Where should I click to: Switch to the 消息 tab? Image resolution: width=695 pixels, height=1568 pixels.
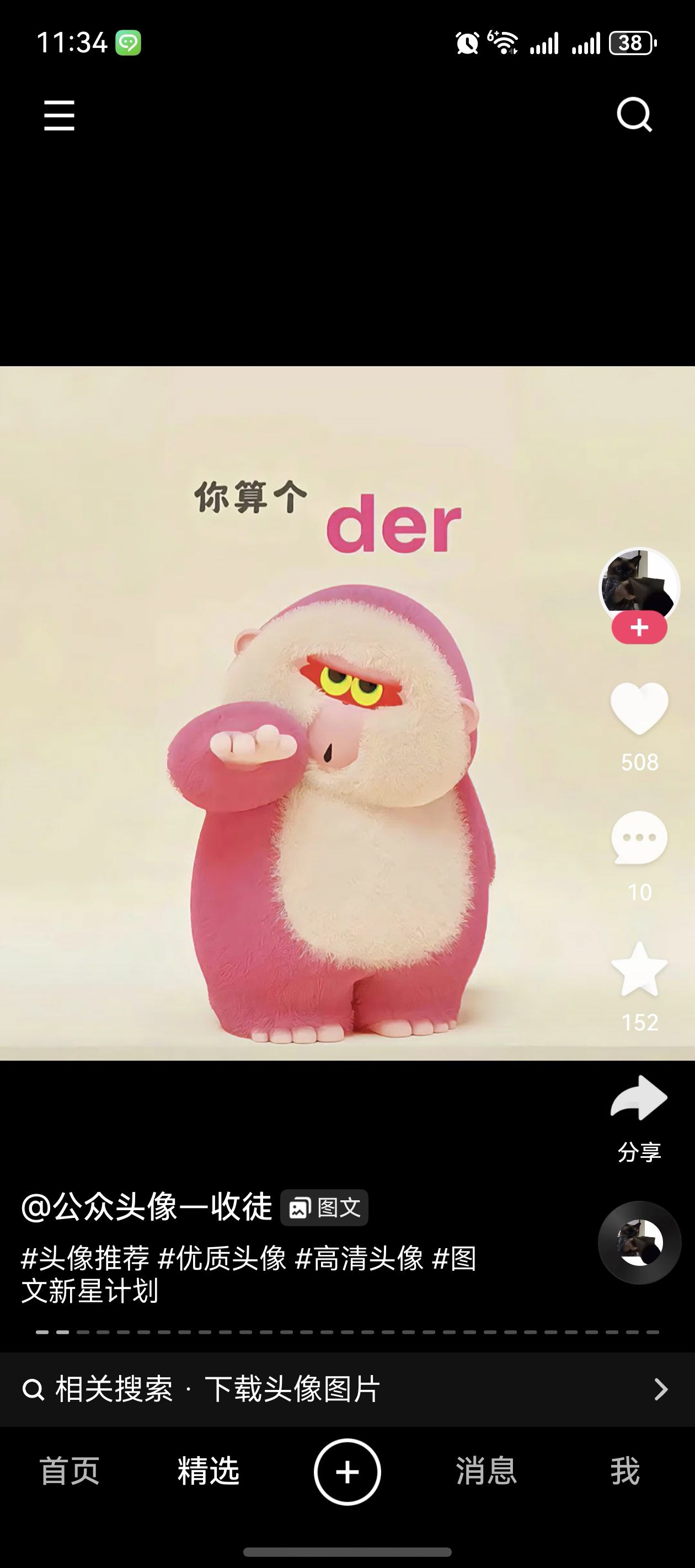pos(486,1471)
